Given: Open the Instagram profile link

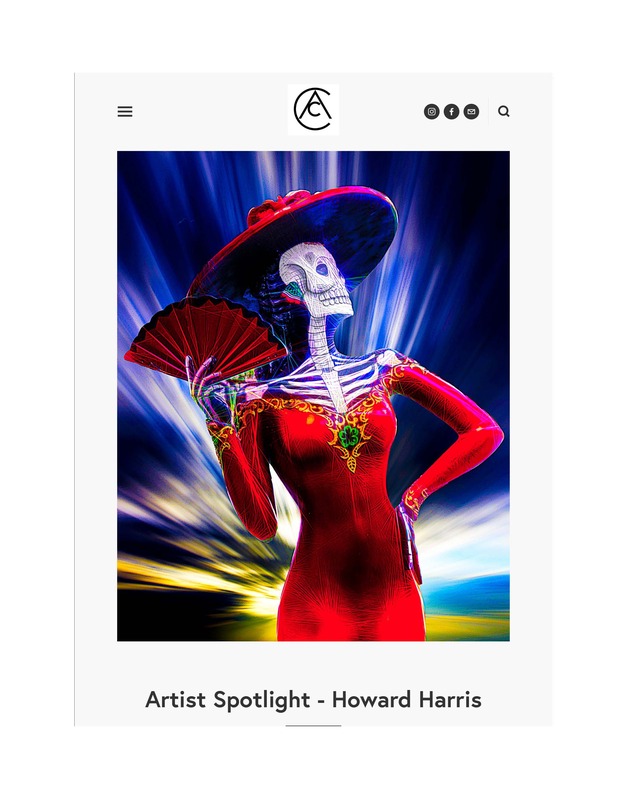Looking at the screenshot, I should point(431,112).
